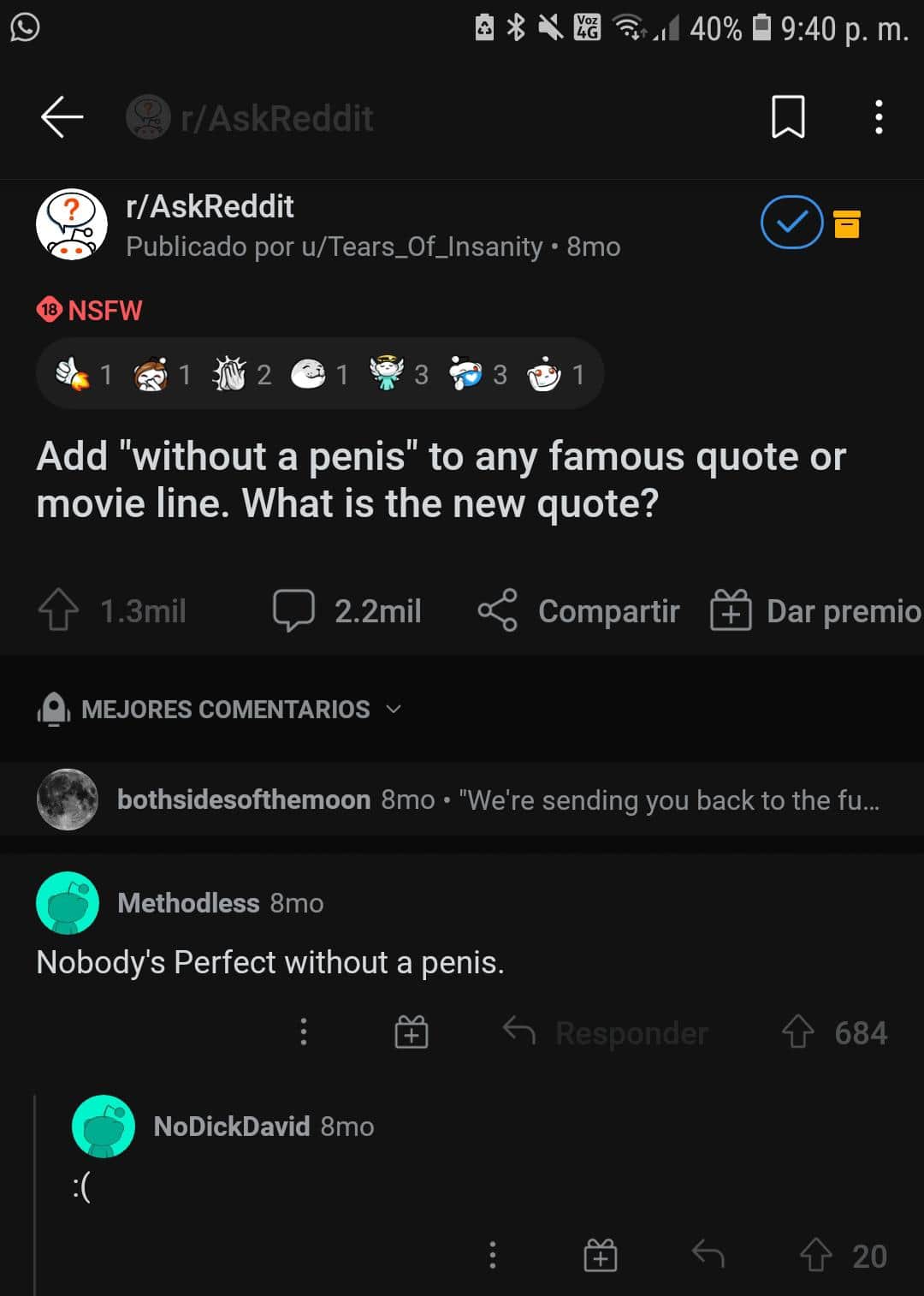Bookmark this post from the top bar
This screenshot has height=1296, width=924.
(787, 117)
